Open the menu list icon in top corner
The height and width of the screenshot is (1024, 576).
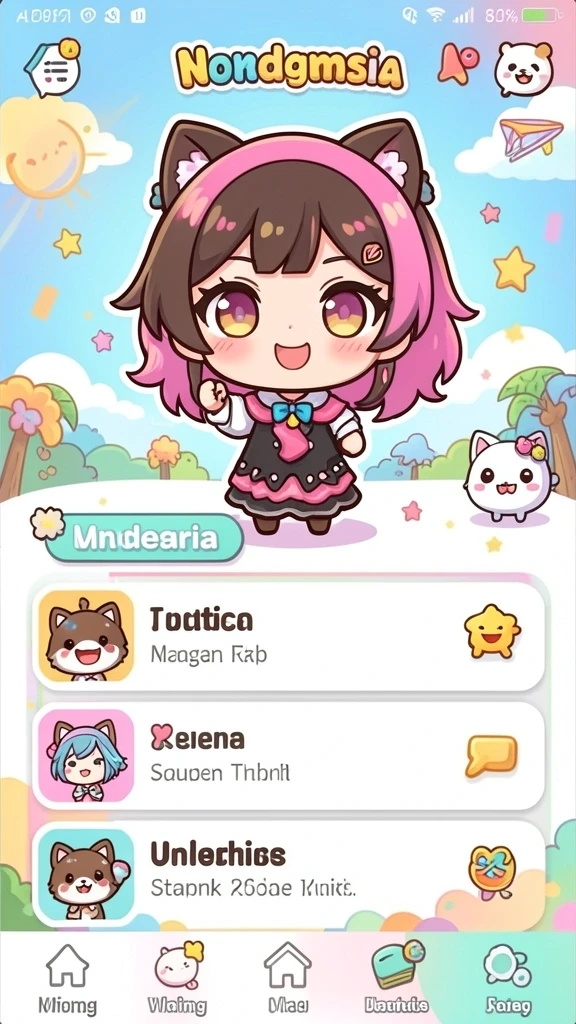click(52, 67)
